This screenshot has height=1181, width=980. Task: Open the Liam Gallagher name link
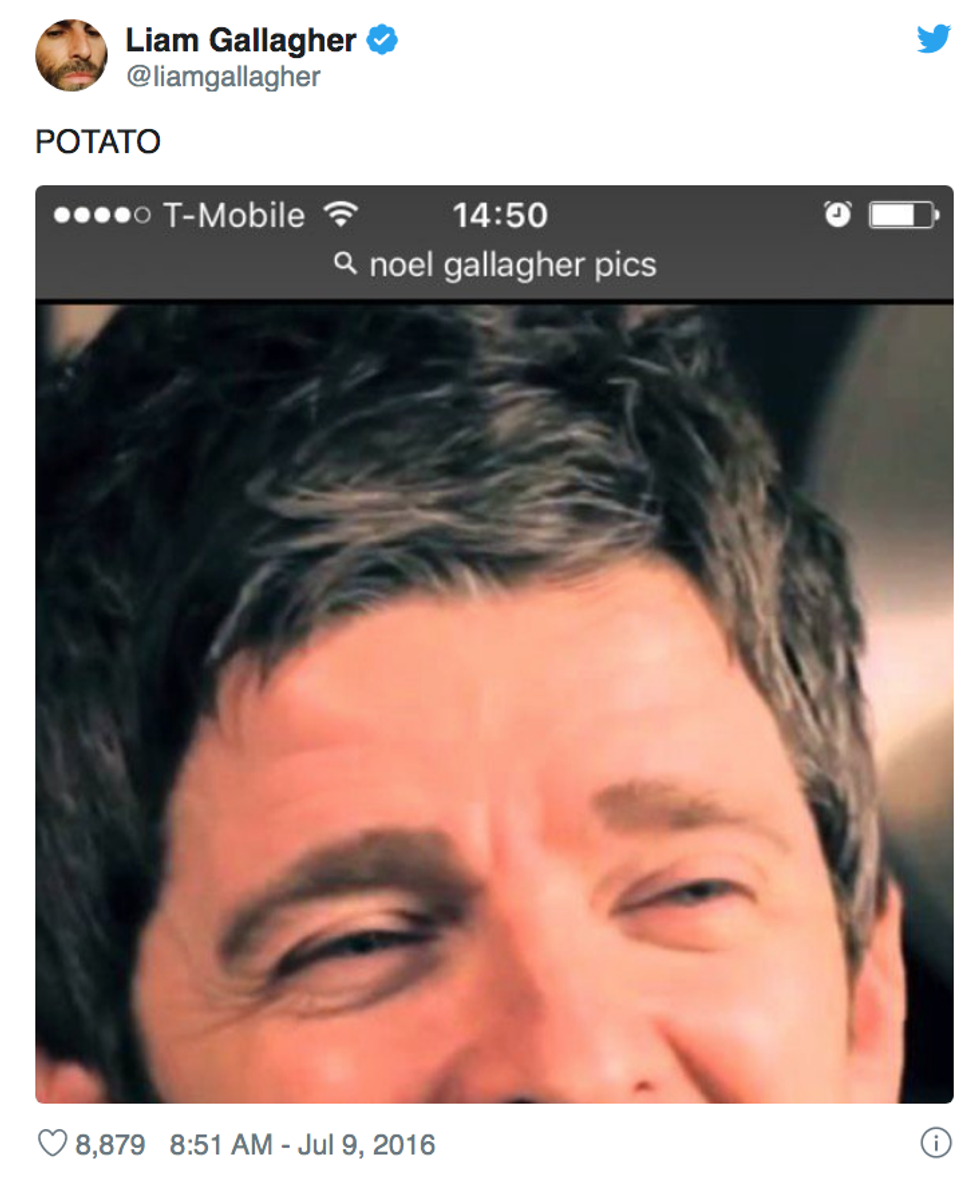pos(241,40)
